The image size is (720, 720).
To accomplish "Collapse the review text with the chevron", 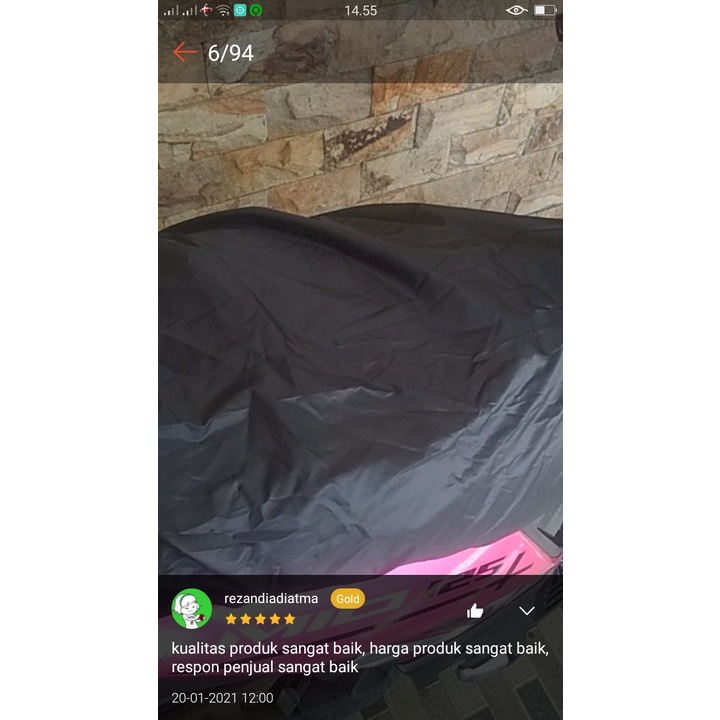I will (527, 610).
